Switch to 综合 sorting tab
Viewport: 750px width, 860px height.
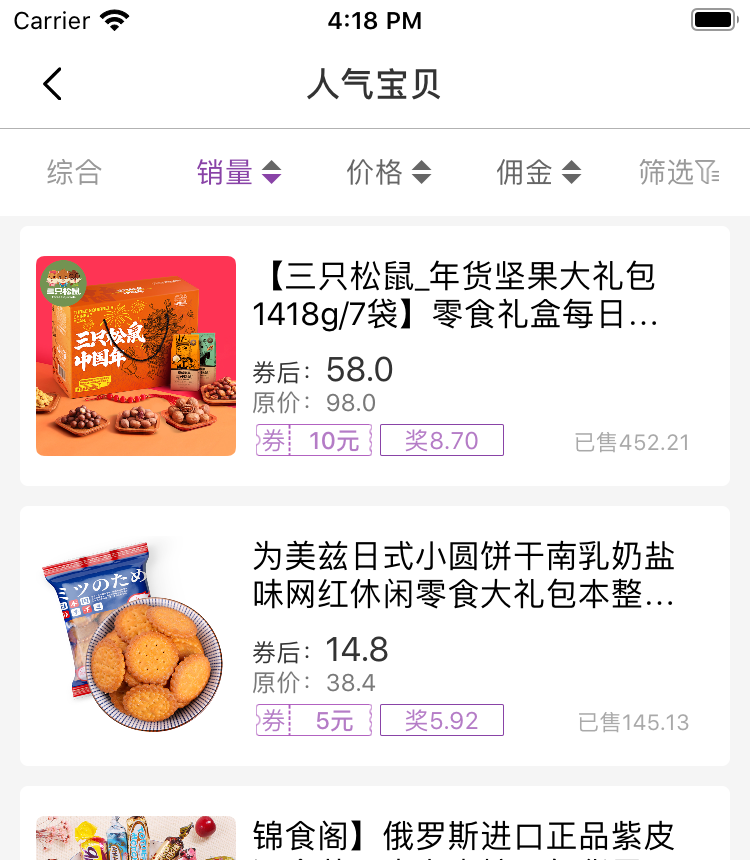(74, 172)
